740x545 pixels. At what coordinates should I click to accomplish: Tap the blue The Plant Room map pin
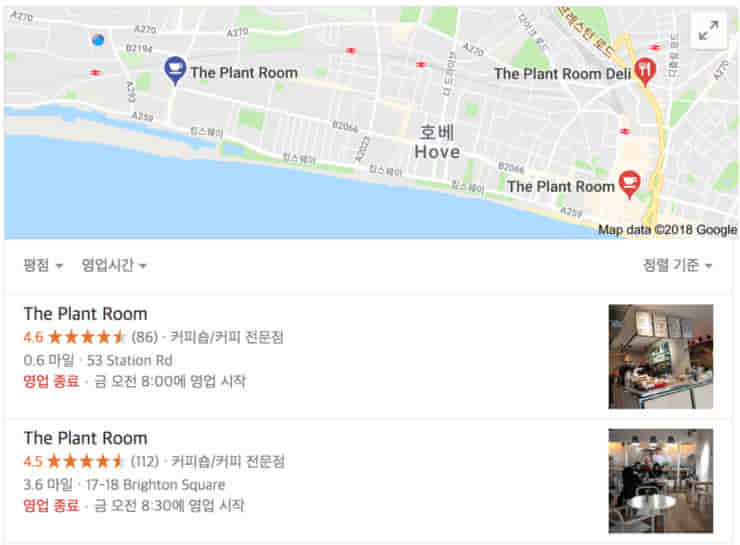pyautogui.click(x=174, y=69)
